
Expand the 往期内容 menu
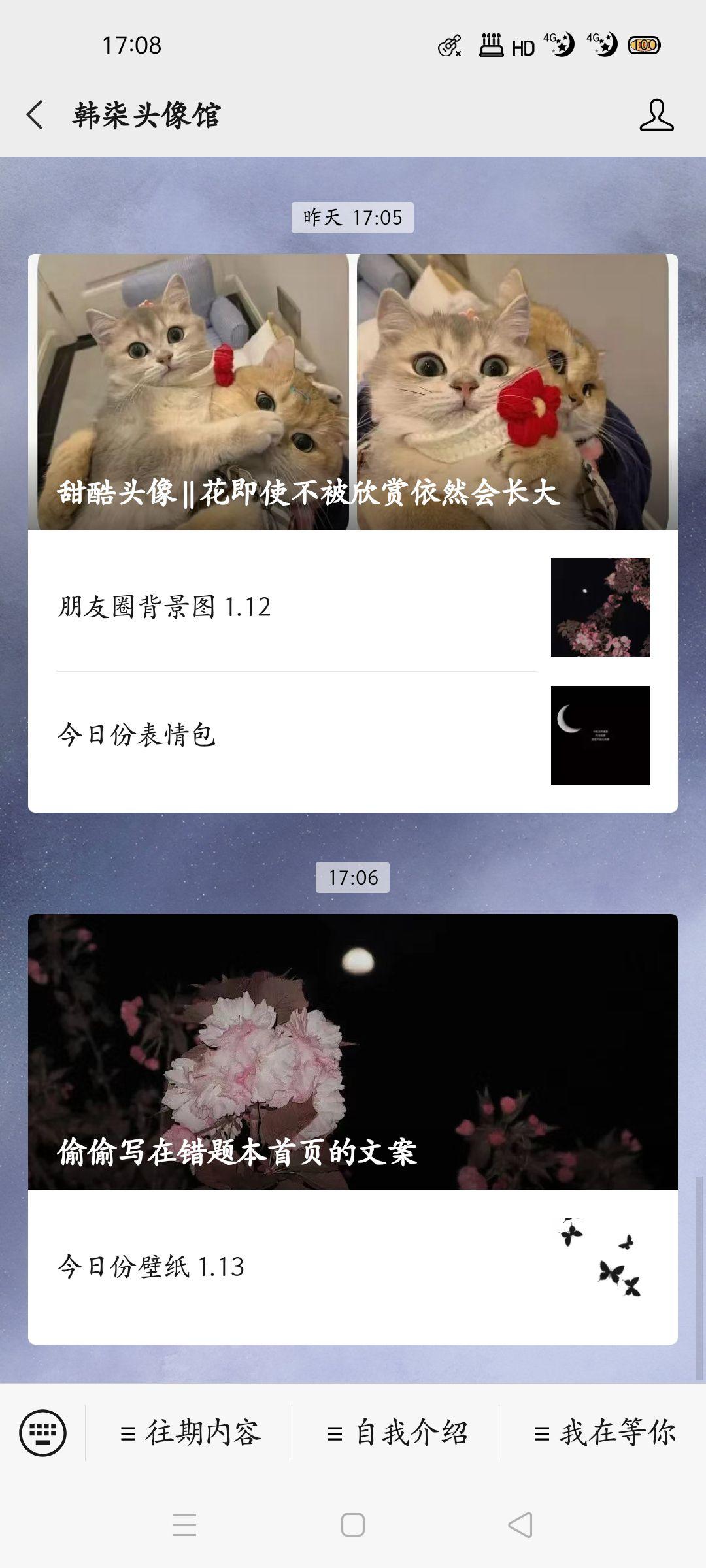pos(190,1433)
